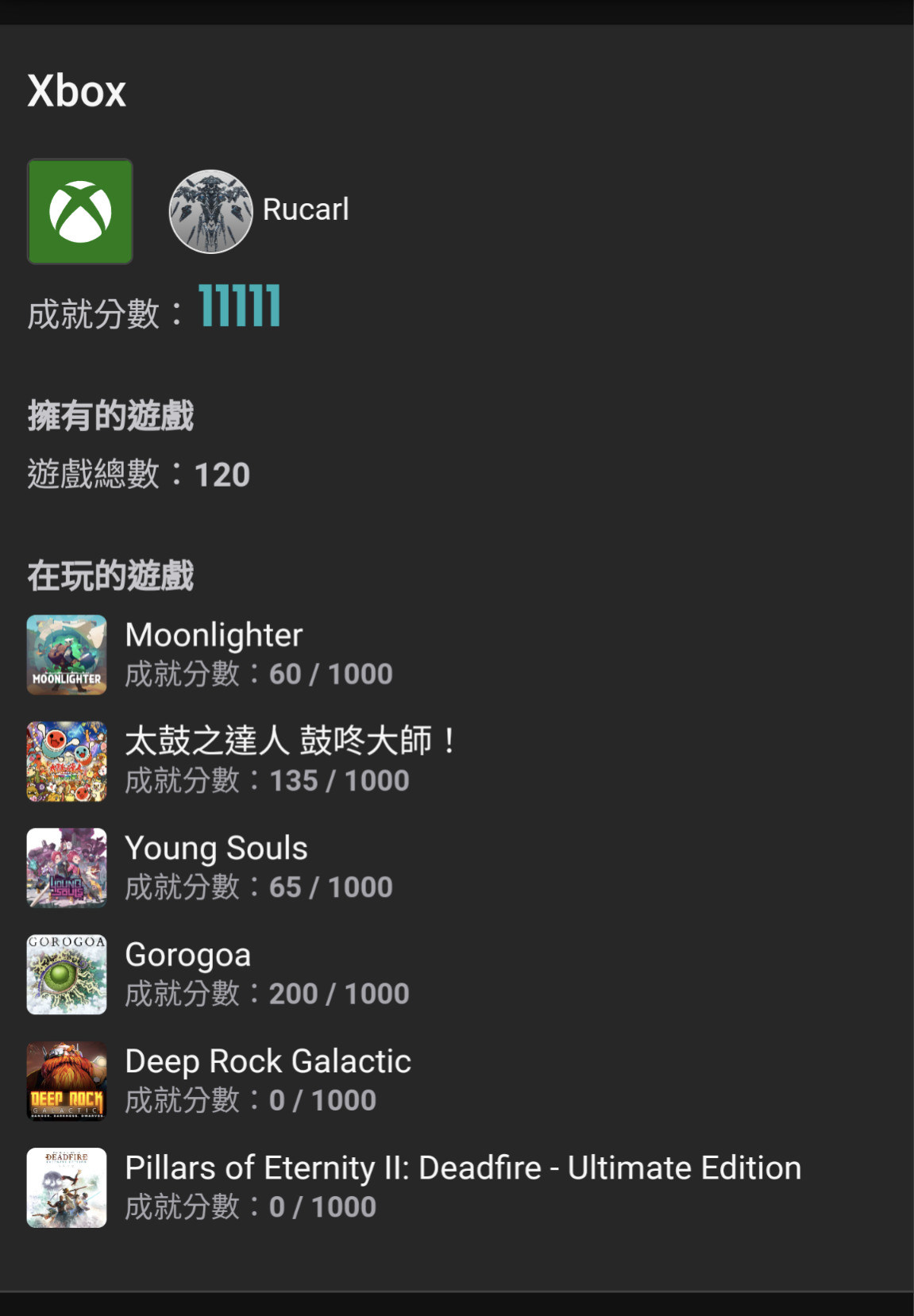Open the Young Souls cover icon

pos(67,868)
